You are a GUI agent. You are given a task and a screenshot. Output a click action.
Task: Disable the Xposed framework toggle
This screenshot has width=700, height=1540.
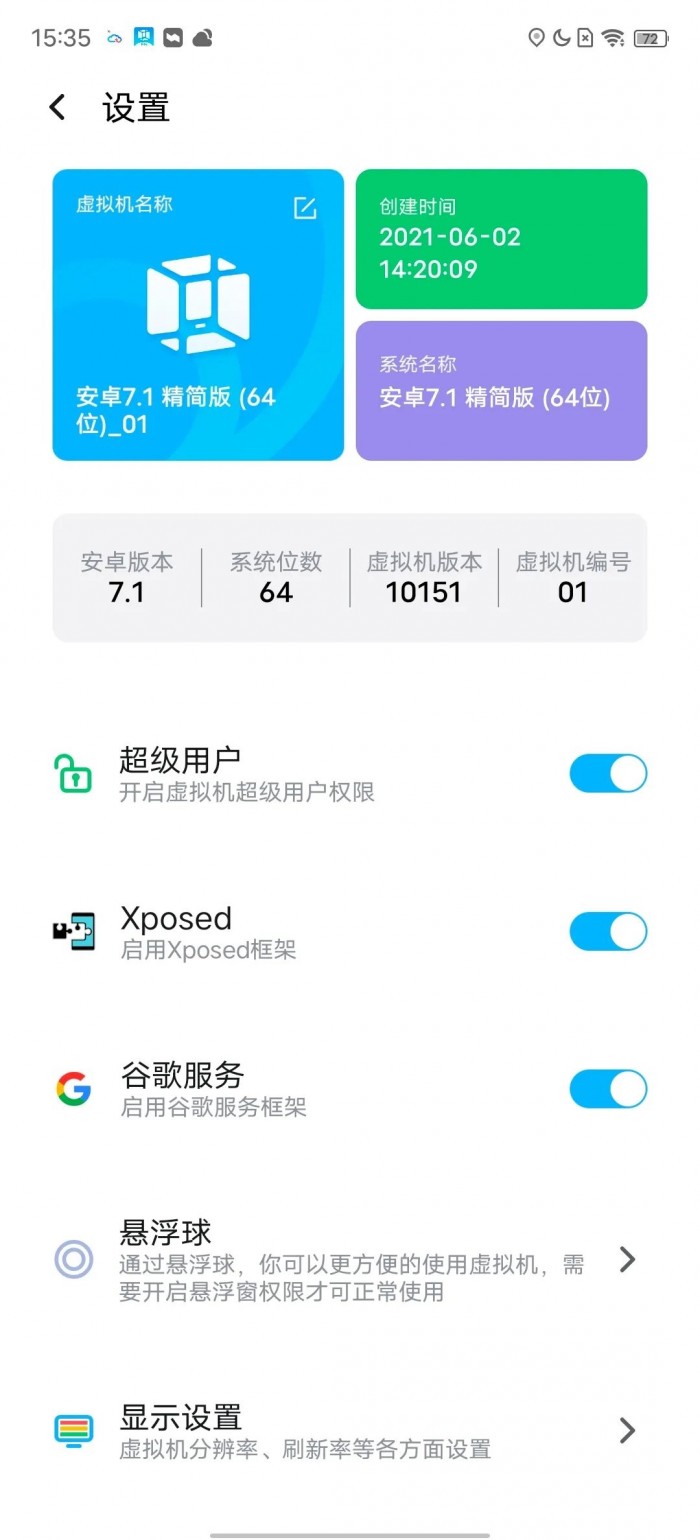608,932
